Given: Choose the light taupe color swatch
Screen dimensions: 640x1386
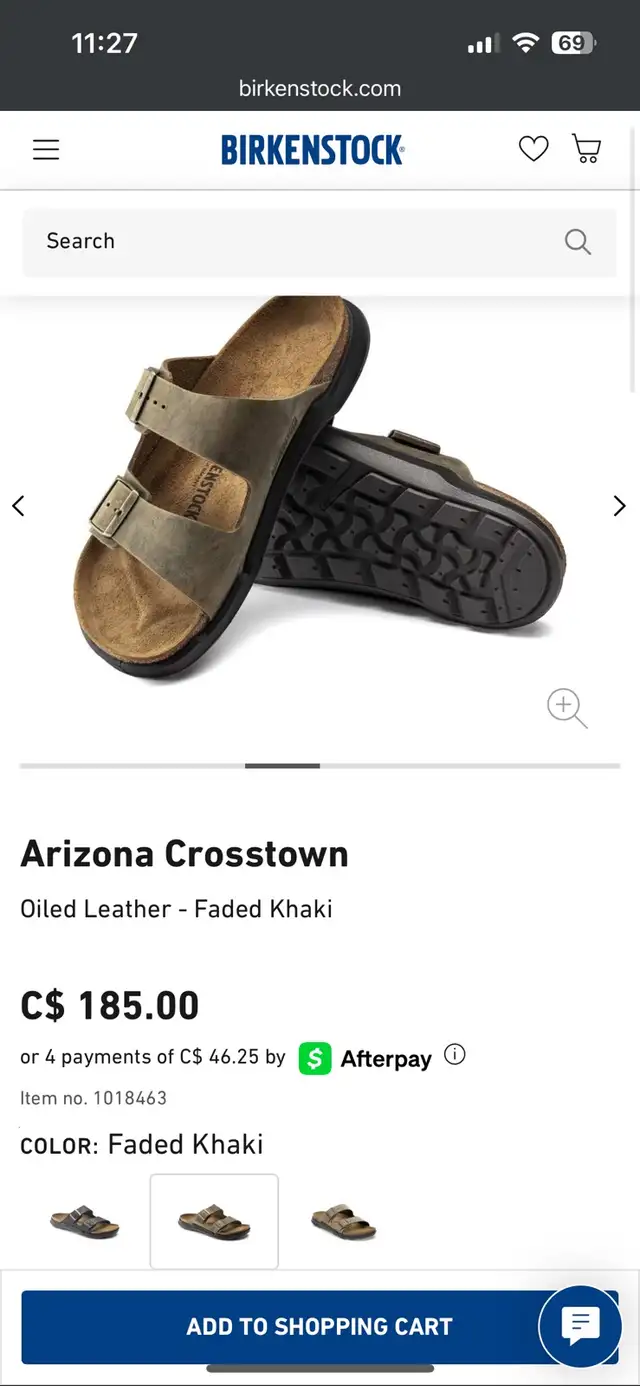Looking at the screenshot, I should tap(343, 1221).
